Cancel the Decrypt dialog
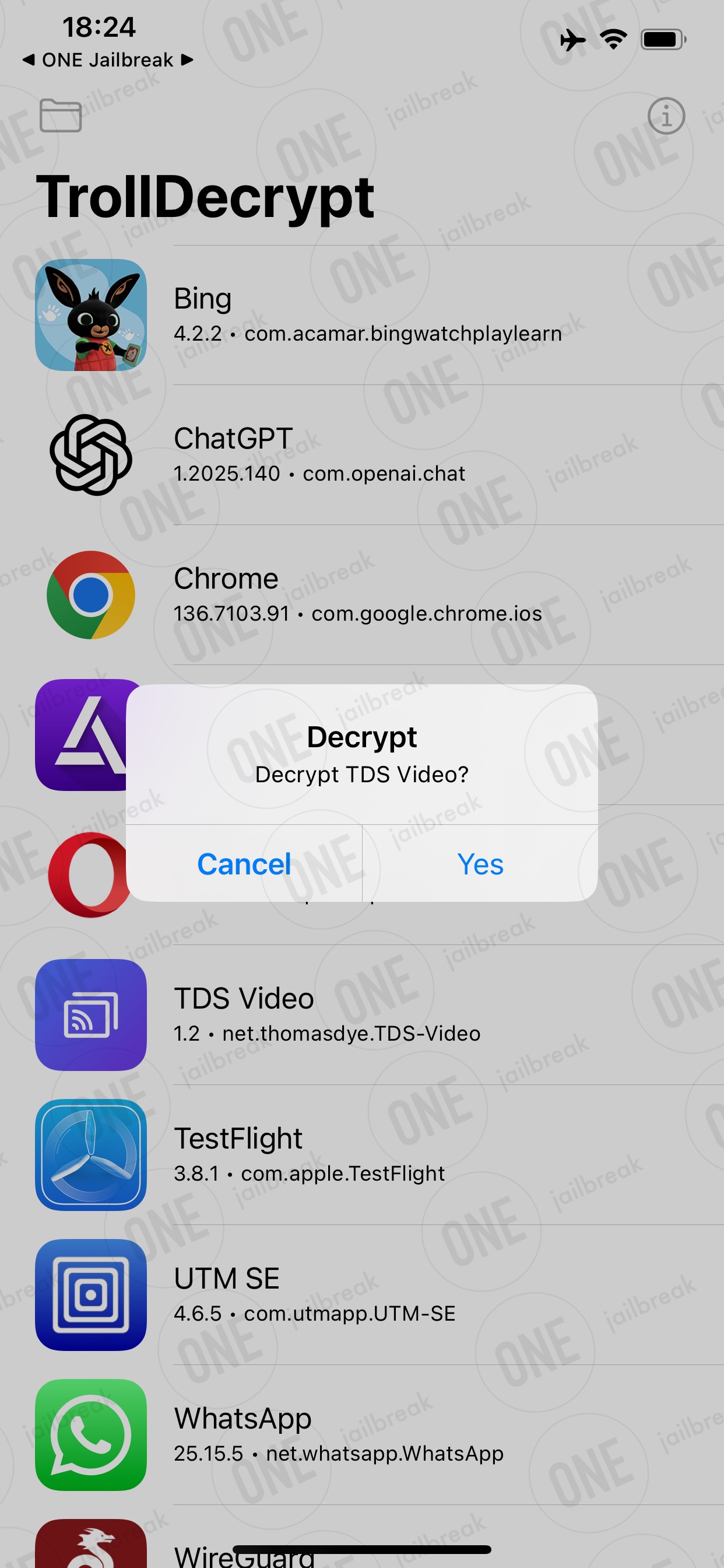The height and width of the screenshot is (1568, 724). [x=244, y=863]
